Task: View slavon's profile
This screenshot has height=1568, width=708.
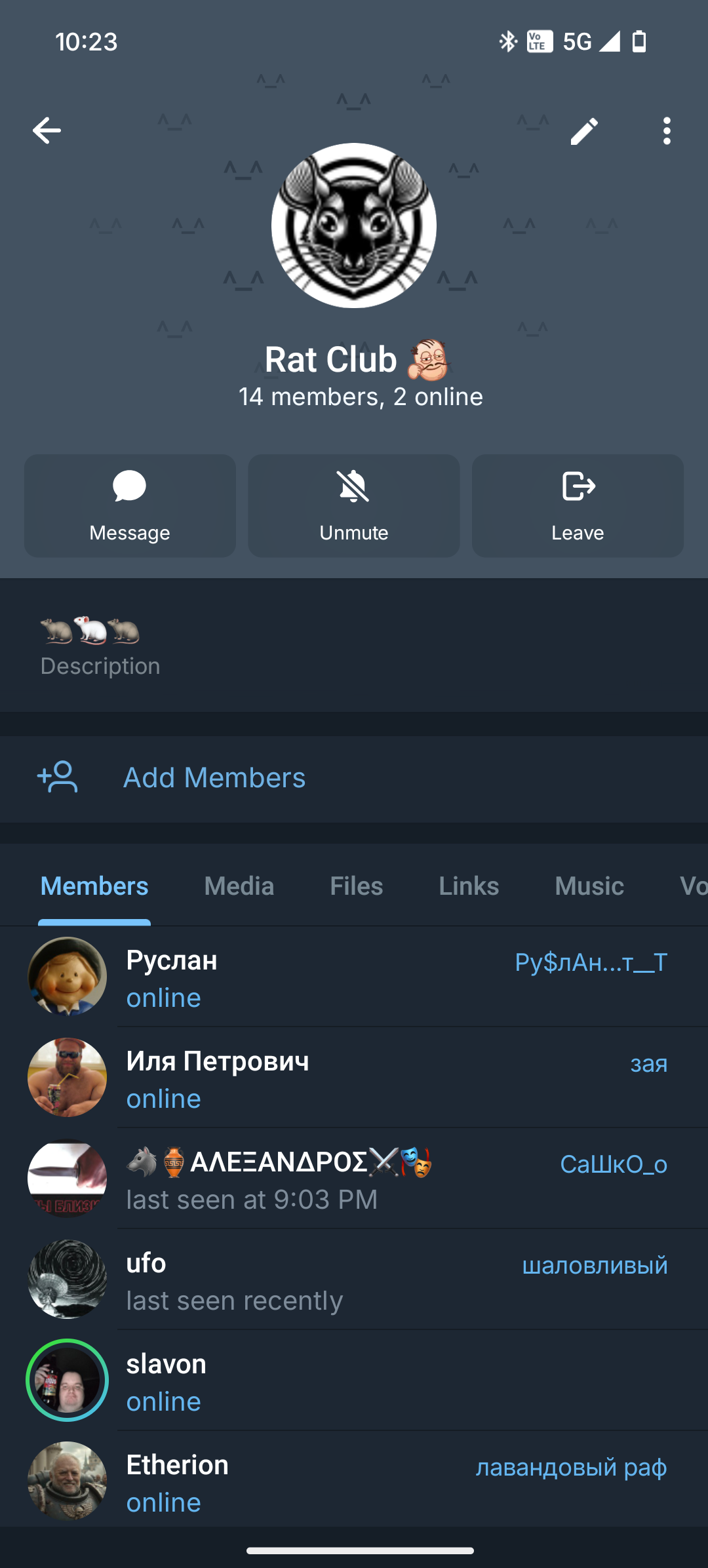Action: [354, 1381]
